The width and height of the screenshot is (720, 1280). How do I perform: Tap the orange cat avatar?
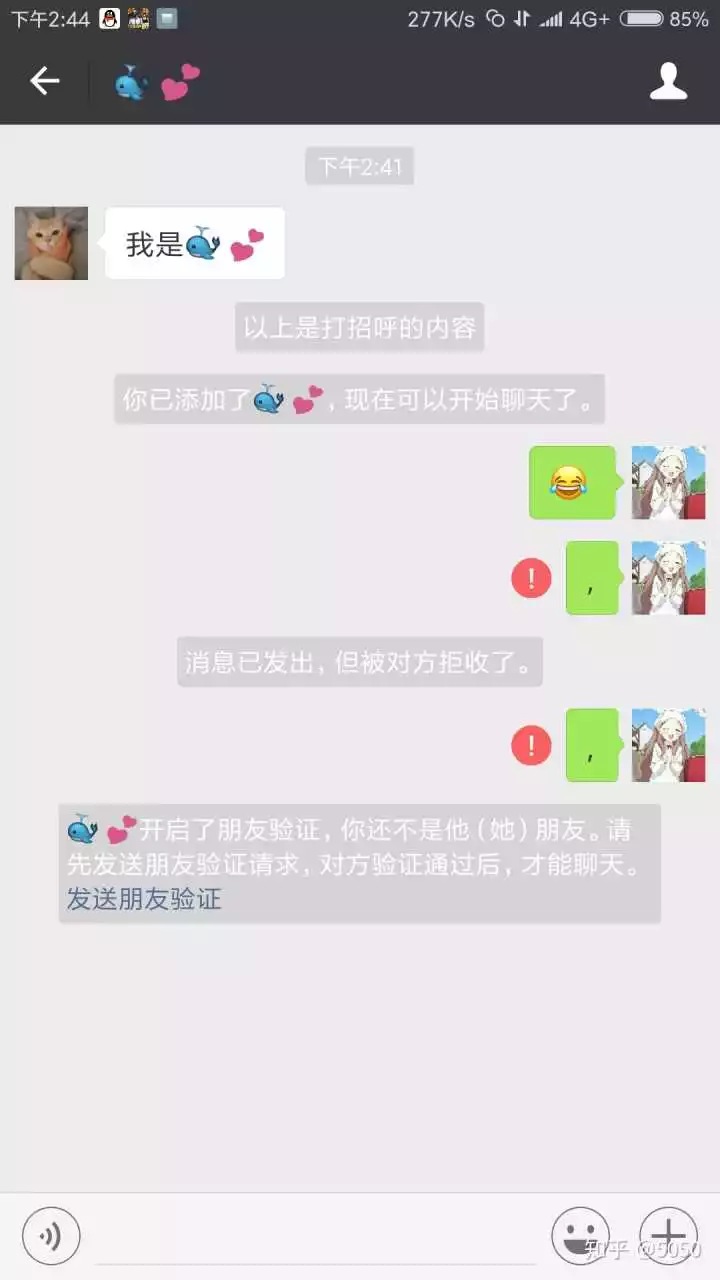coord(50,243)
